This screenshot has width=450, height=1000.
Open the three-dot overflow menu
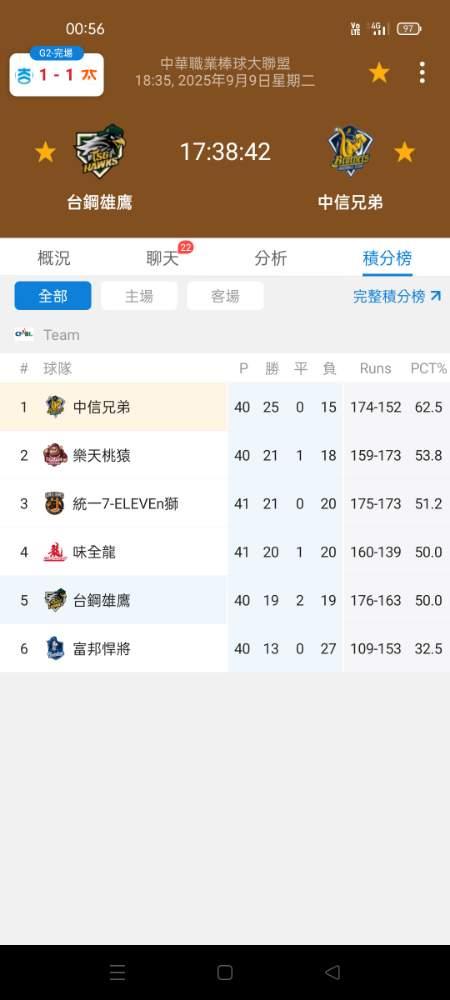tap(422, 73)
